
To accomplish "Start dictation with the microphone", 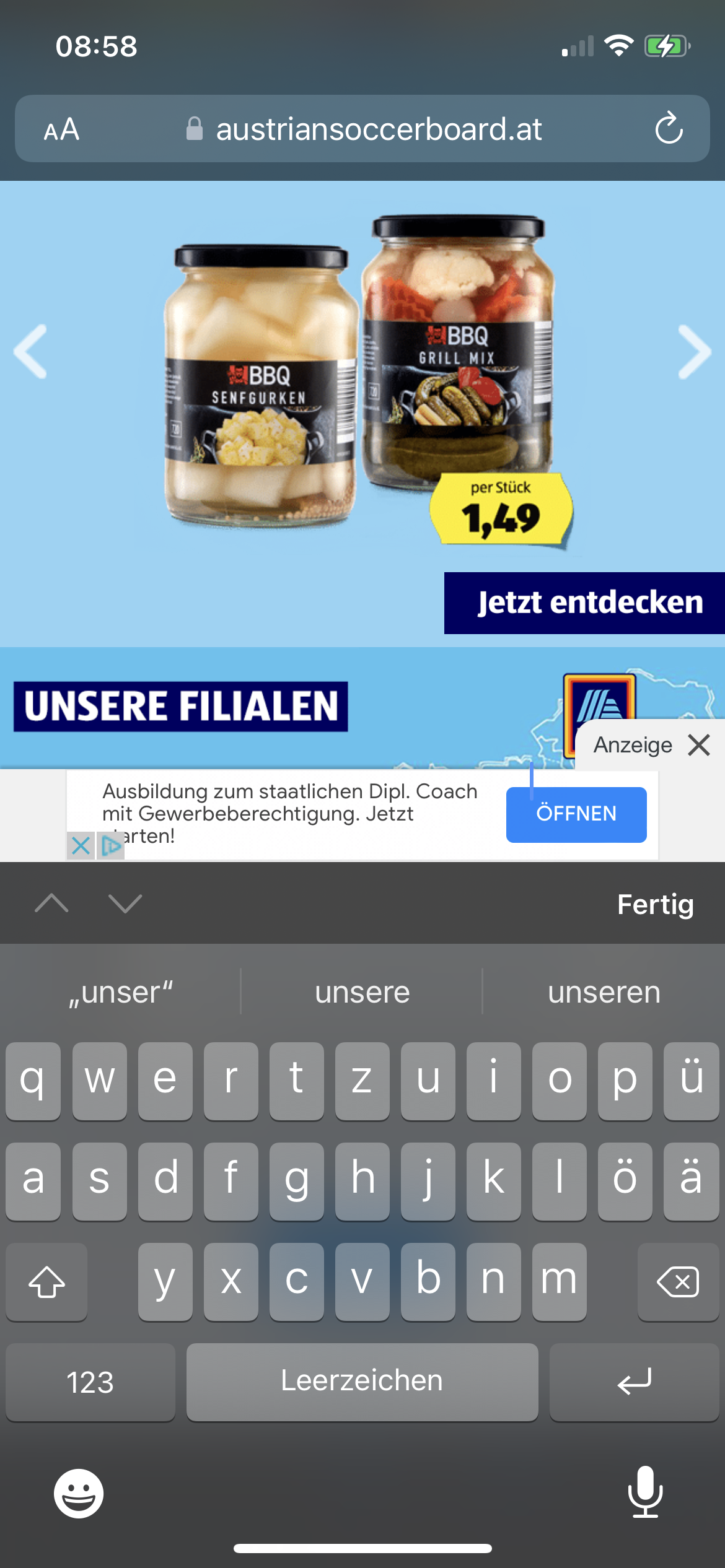I will point(646,1492).
